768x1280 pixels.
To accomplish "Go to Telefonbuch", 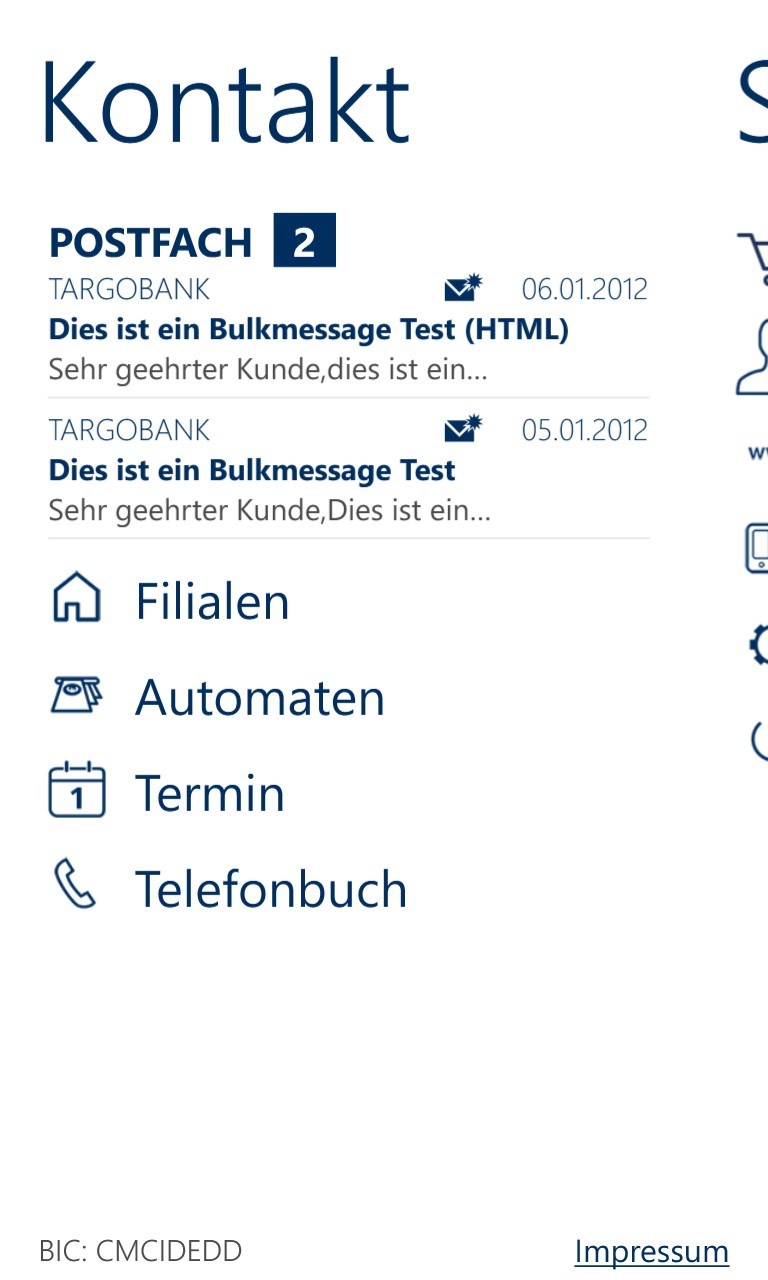I will click(270, 889).
